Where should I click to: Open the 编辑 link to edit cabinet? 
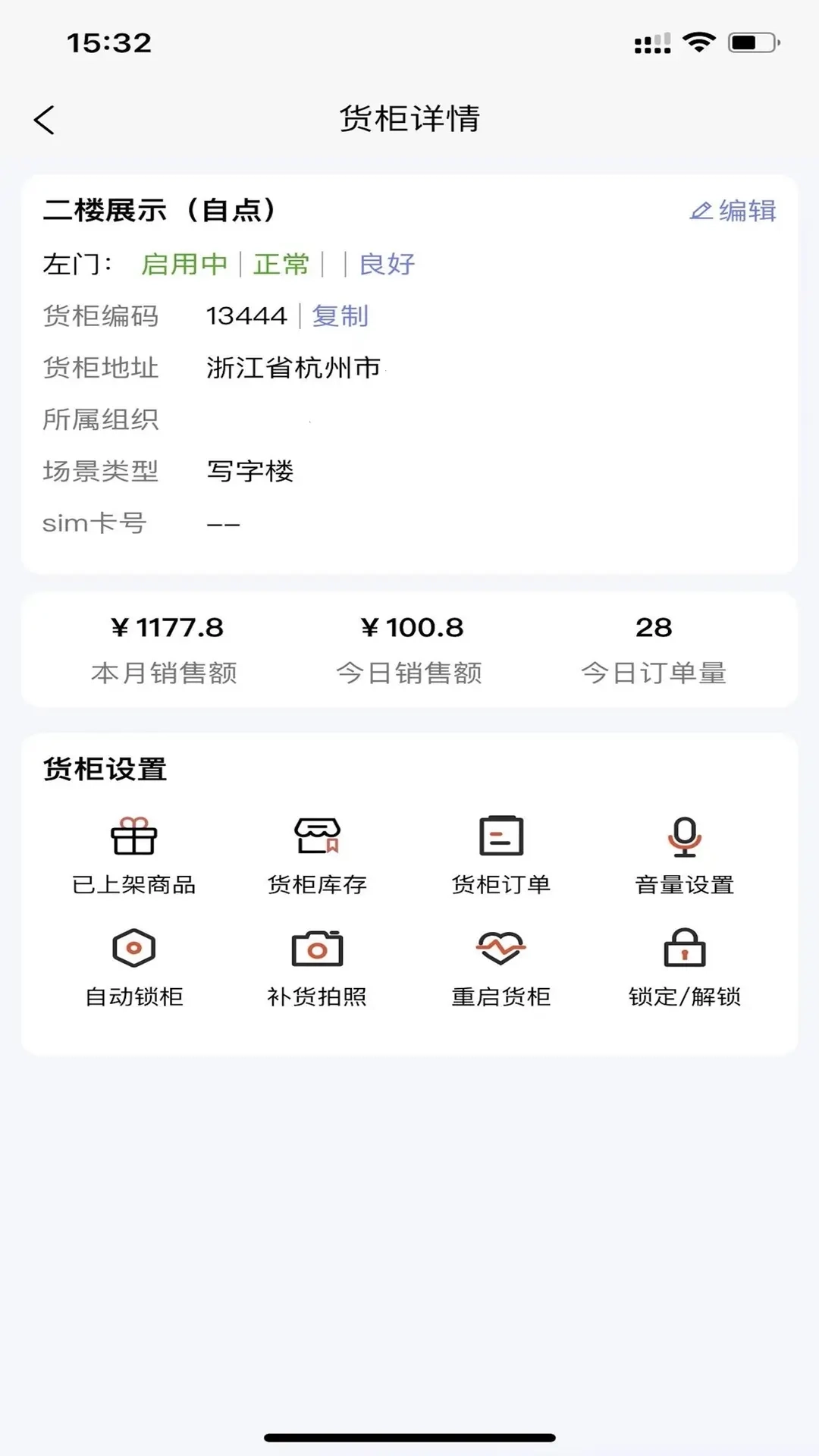point(748,212)
